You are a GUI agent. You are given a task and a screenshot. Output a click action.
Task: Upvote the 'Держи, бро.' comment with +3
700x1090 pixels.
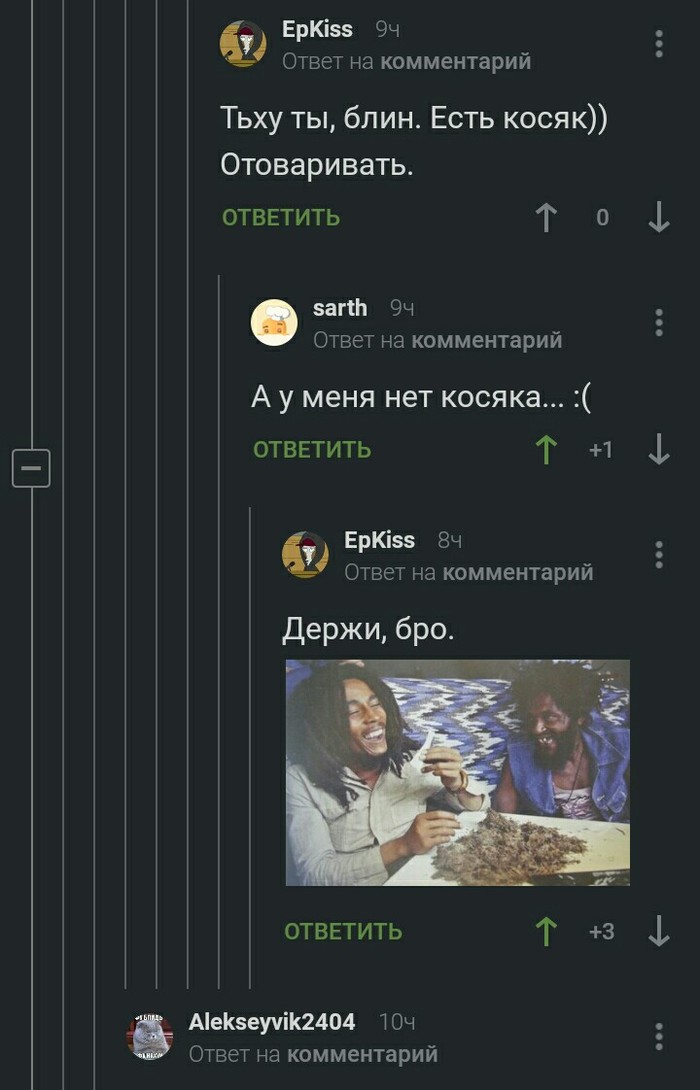[546, 932]
